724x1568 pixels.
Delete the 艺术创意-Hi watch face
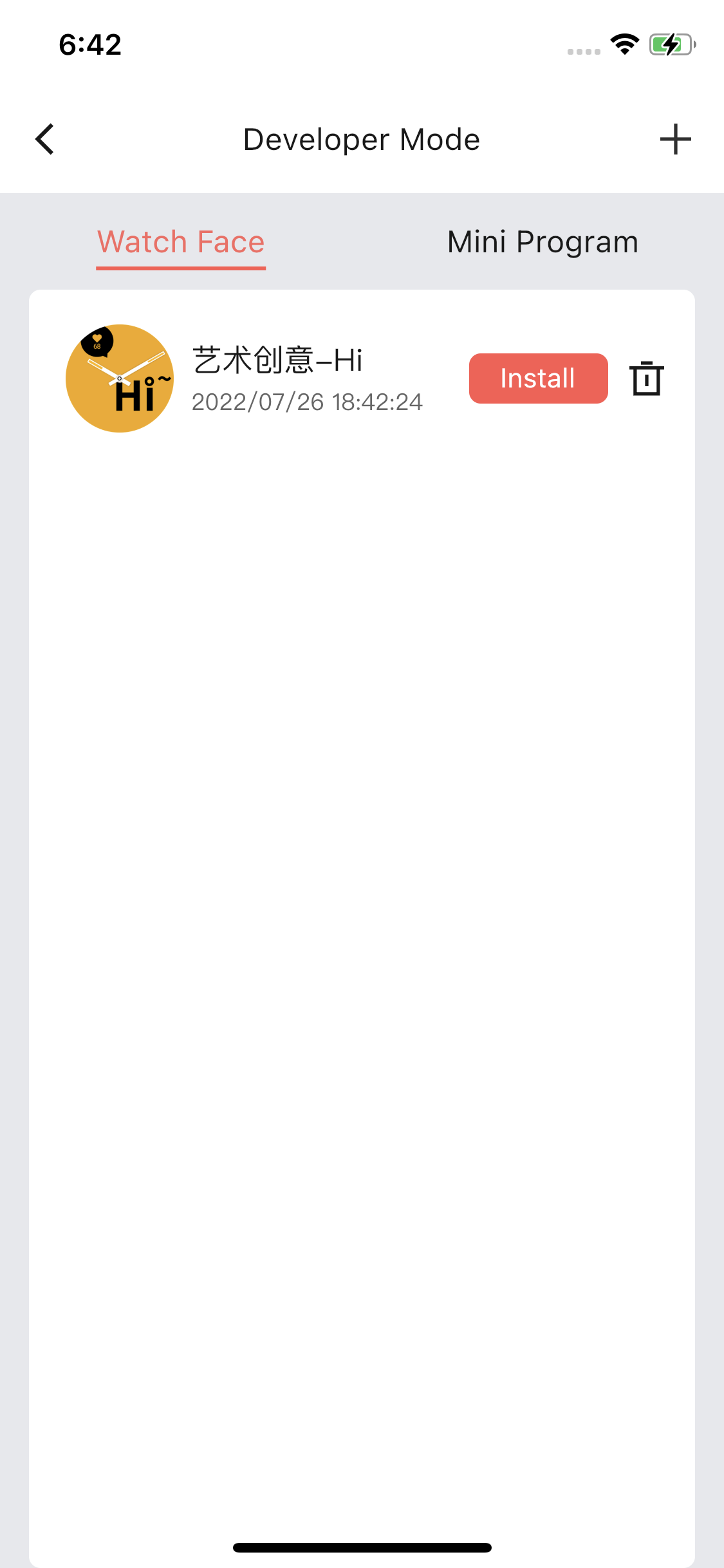click(646, 378)
